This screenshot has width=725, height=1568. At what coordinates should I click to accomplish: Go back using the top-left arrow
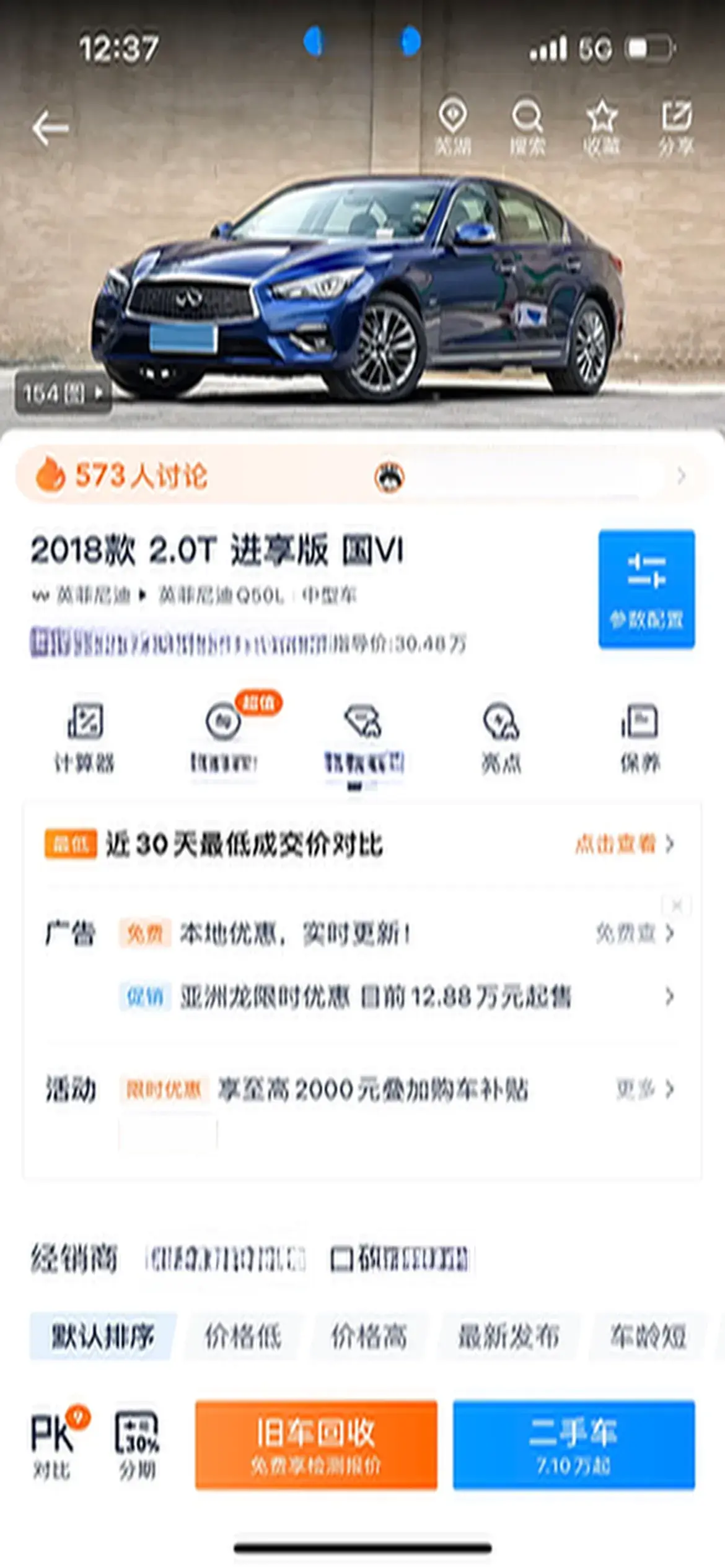click(x=51, y=128)
